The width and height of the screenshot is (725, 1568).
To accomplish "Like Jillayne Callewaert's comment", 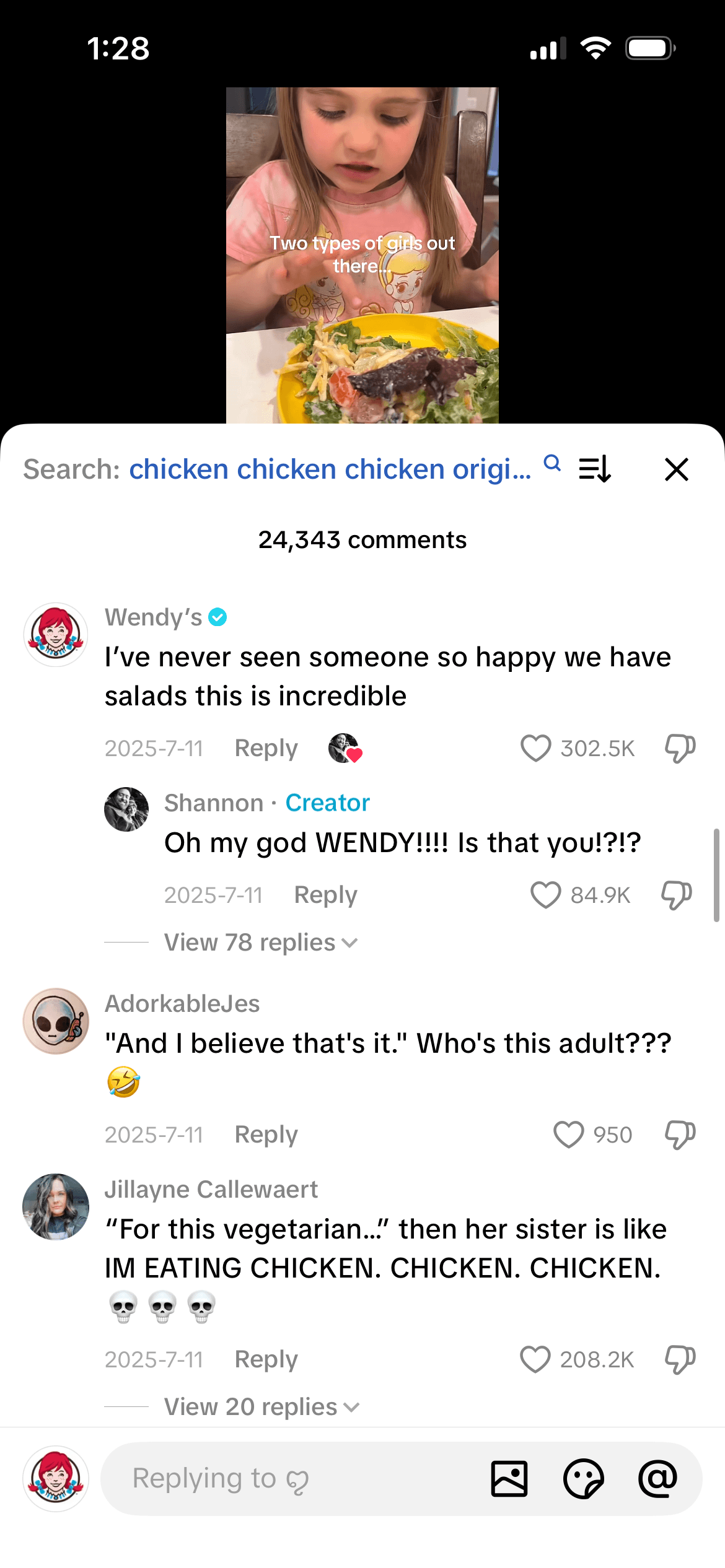I will (535, 1359).
